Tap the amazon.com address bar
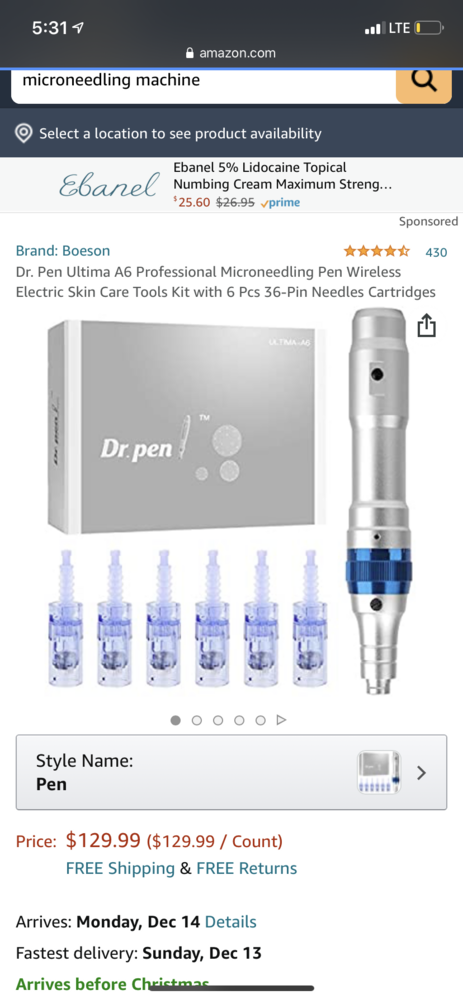 click(231, 53)
